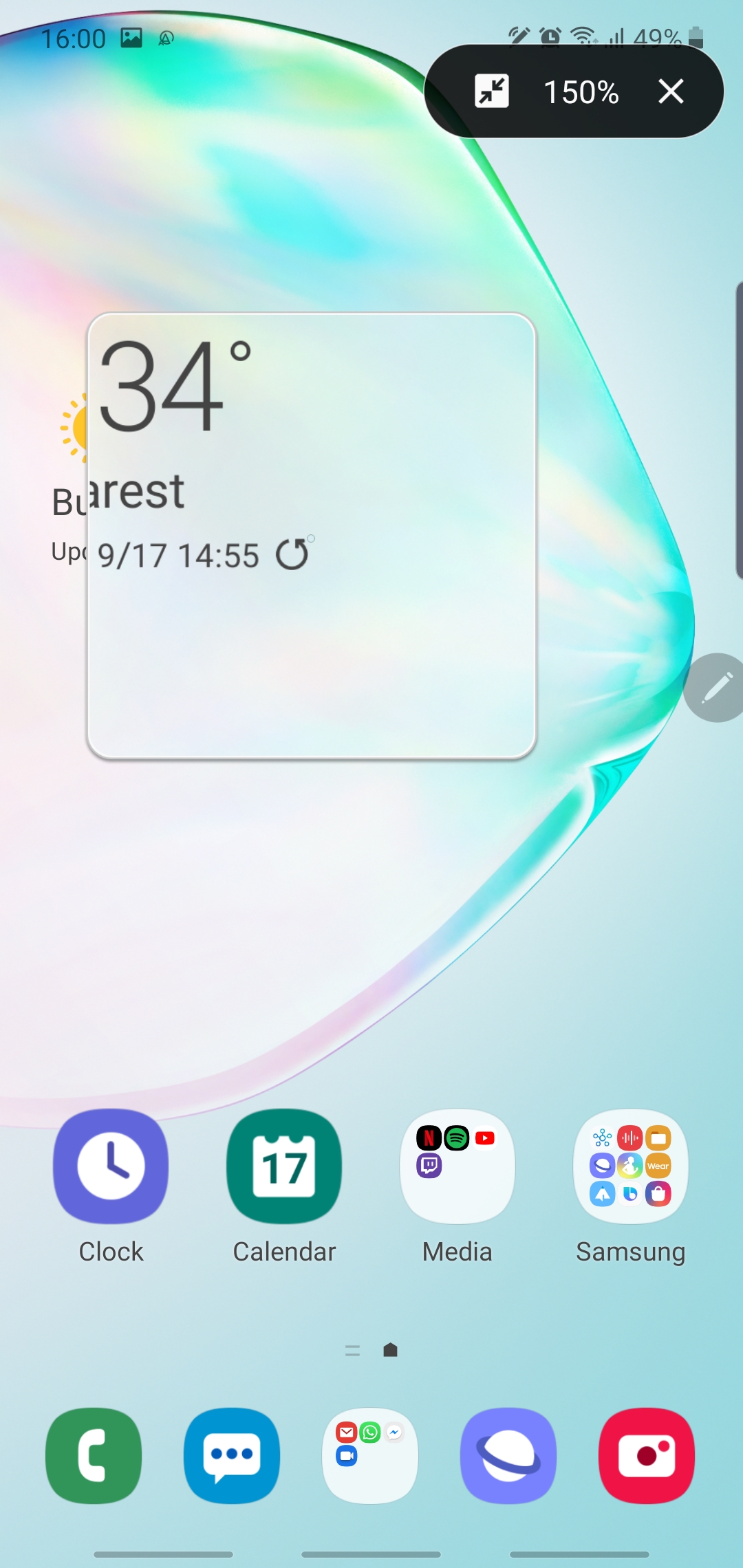Image resolution: width=743 pixels, height=1568 pixels.
Task: Open the red camera recorder app
Action: (647, 1455)
